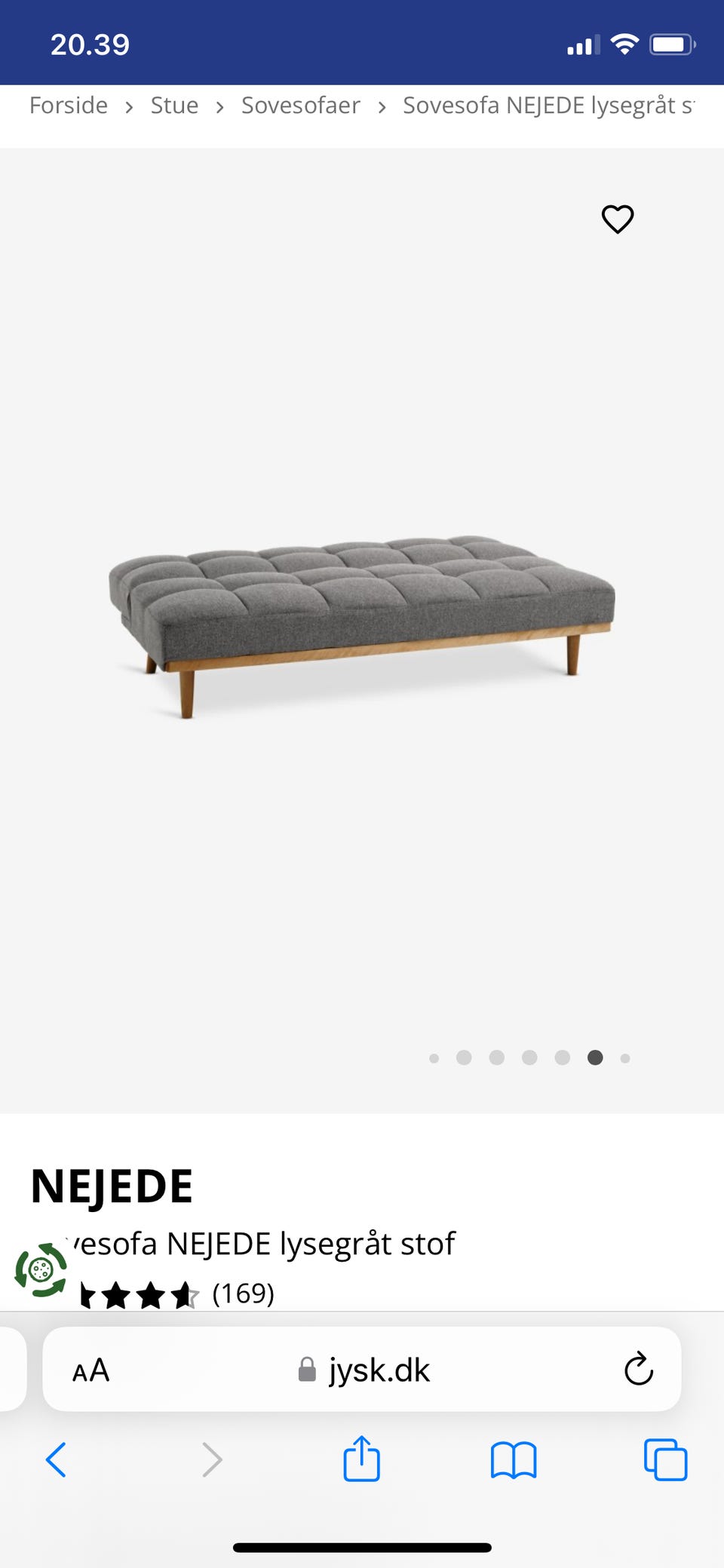
Task: Show all open Safari tabs
Action: (x=665, y=1459)
